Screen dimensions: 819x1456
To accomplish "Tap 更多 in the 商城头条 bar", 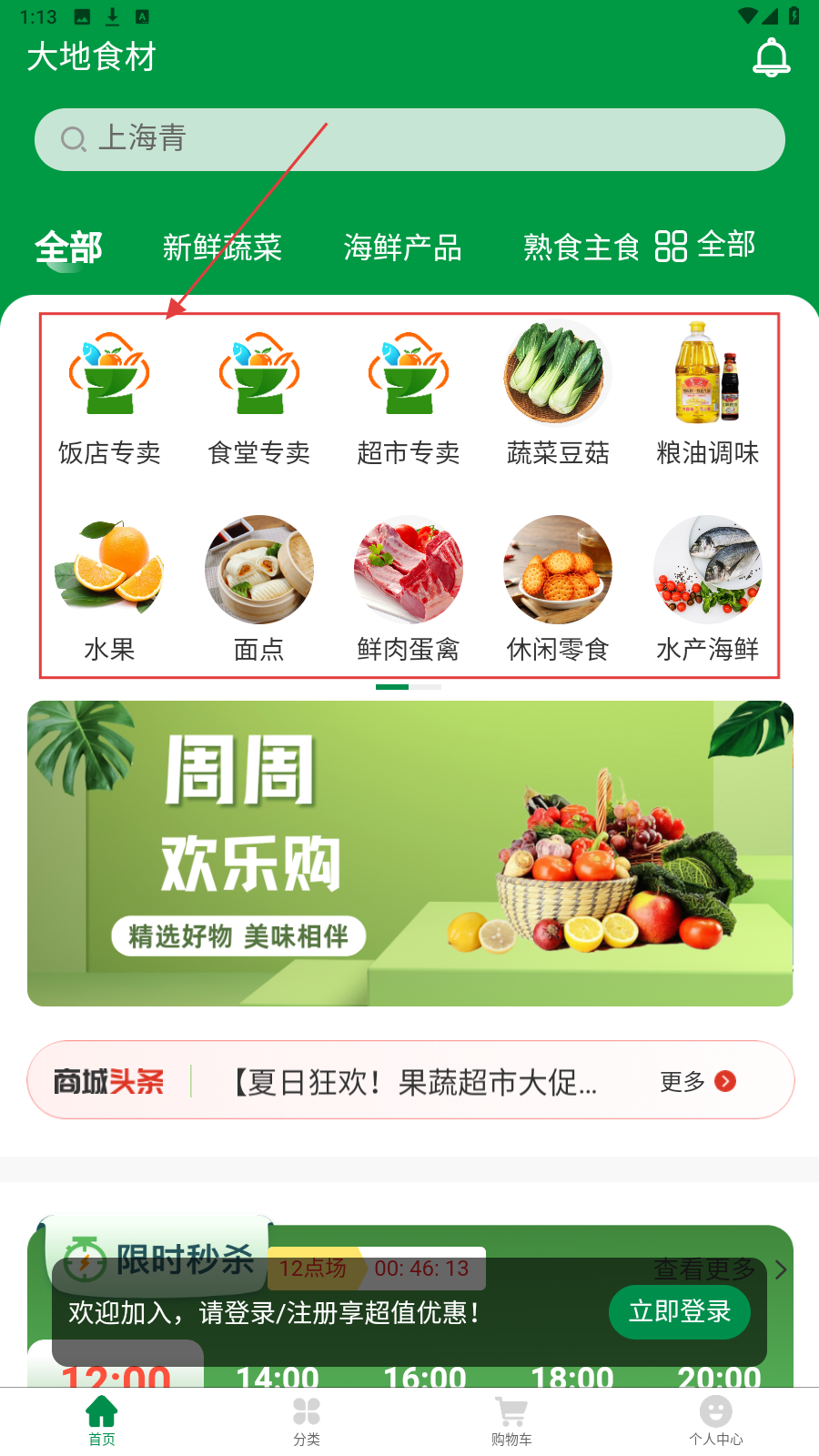I will [x=698, y=1081].
